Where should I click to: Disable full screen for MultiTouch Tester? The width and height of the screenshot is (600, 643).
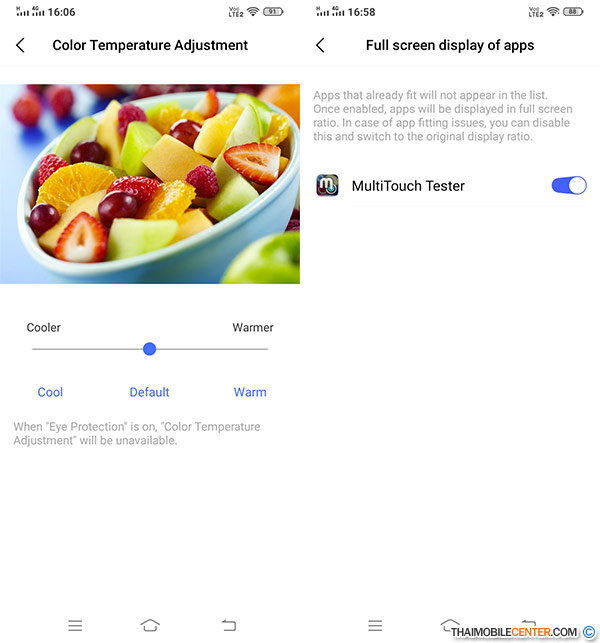568,185
